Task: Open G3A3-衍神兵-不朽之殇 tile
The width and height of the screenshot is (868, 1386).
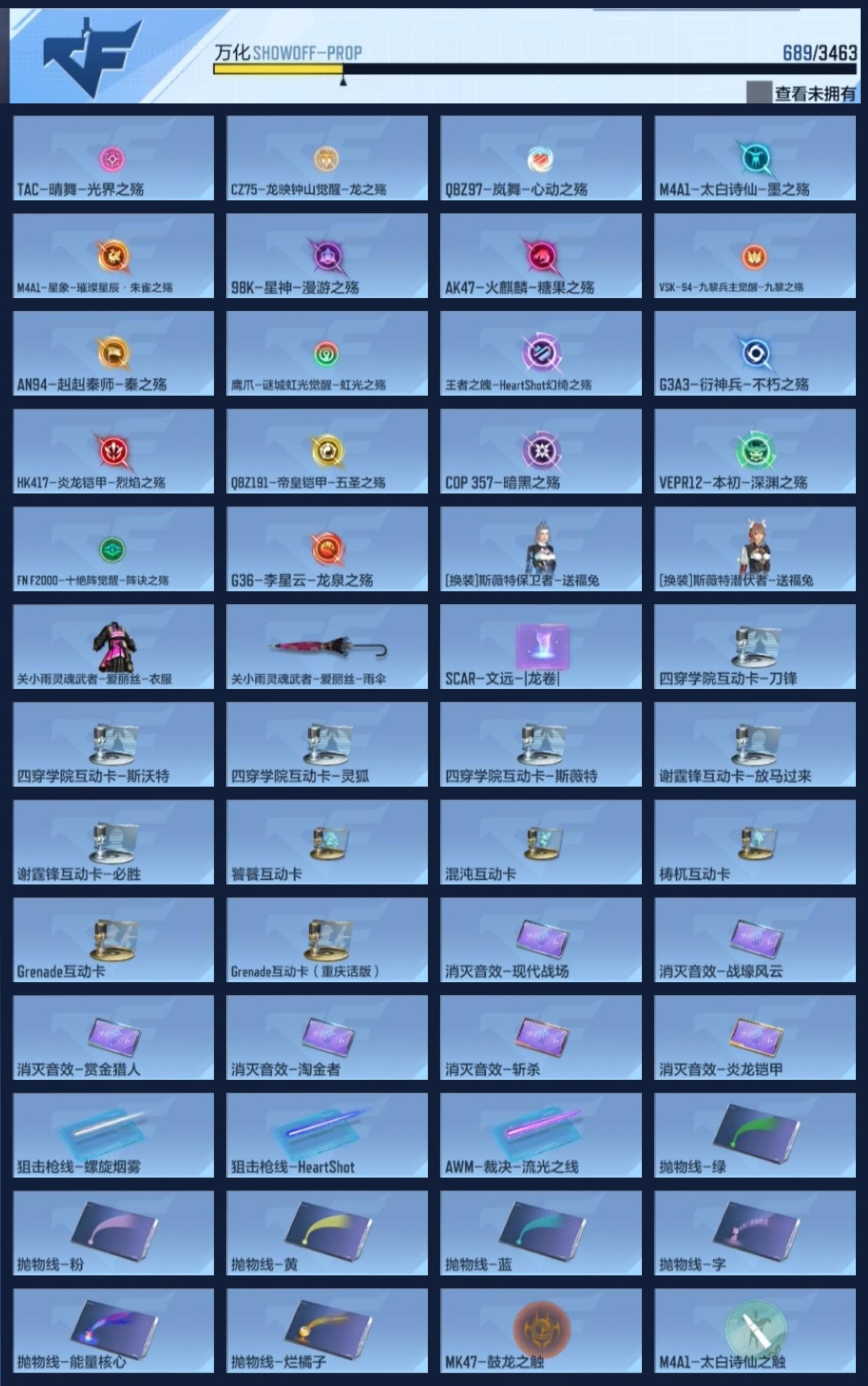Action: click(755, 354)
